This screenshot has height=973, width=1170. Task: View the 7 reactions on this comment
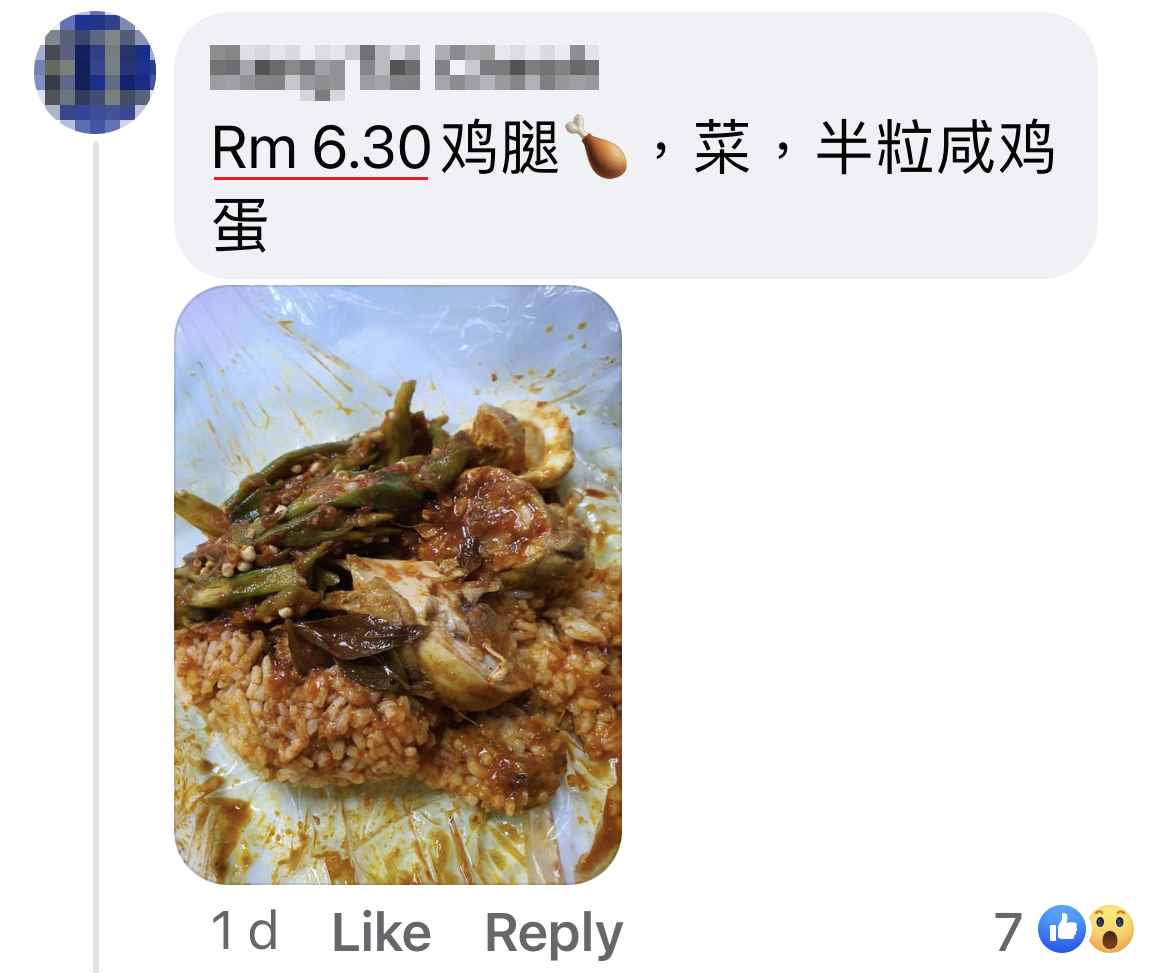[x=1064, y=931]
